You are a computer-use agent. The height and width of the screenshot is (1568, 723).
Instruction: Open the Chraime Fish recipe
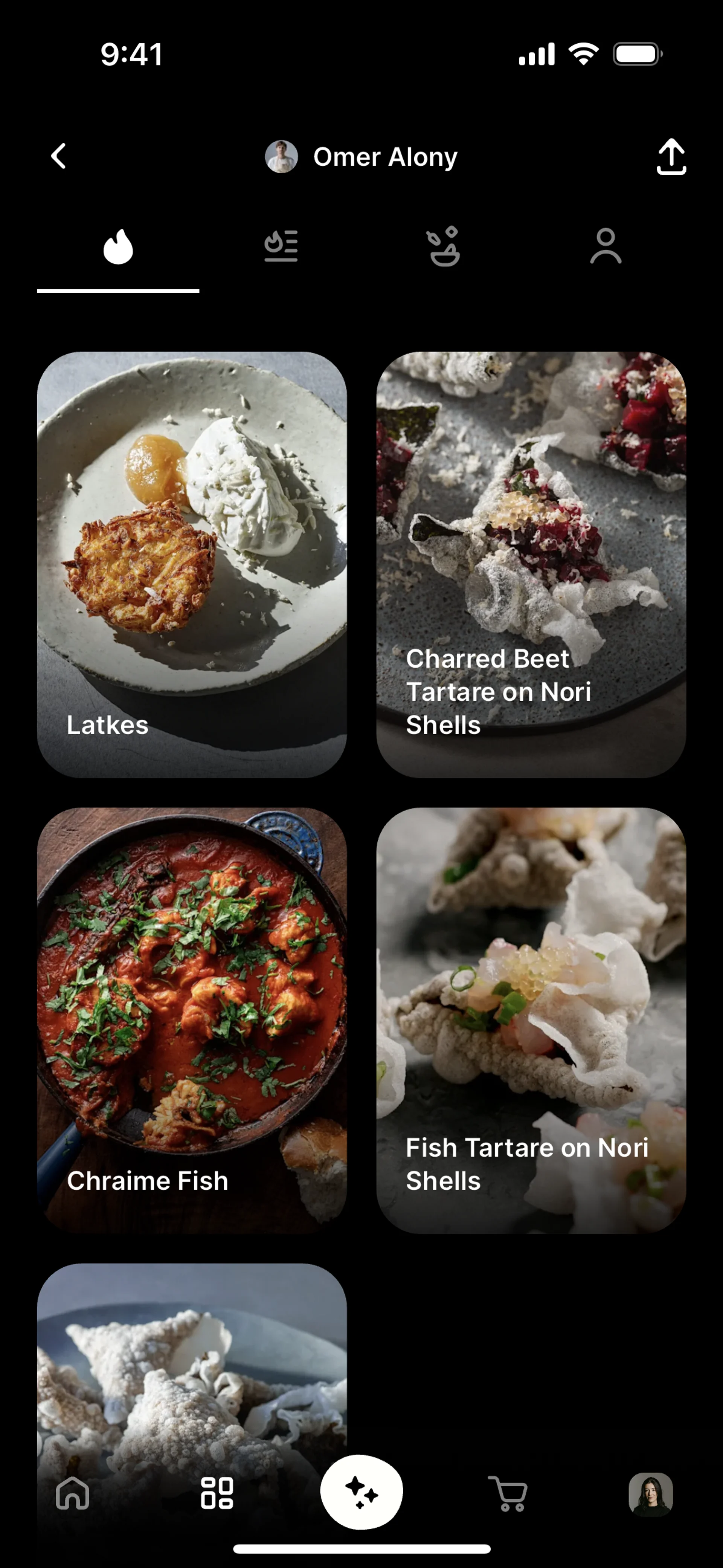(x=192, y=1020)
